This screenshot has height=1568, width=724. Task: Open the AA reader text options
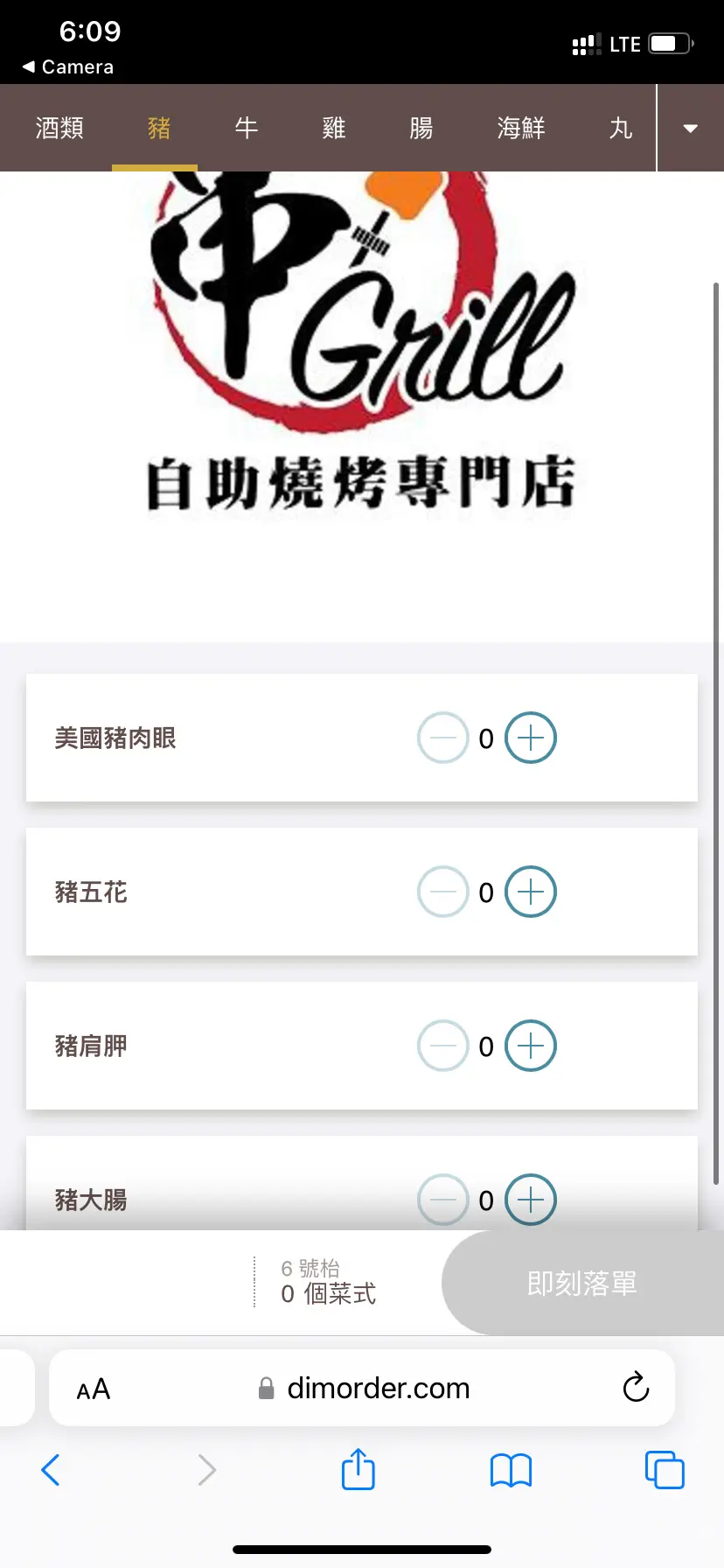click(94, 1389)
